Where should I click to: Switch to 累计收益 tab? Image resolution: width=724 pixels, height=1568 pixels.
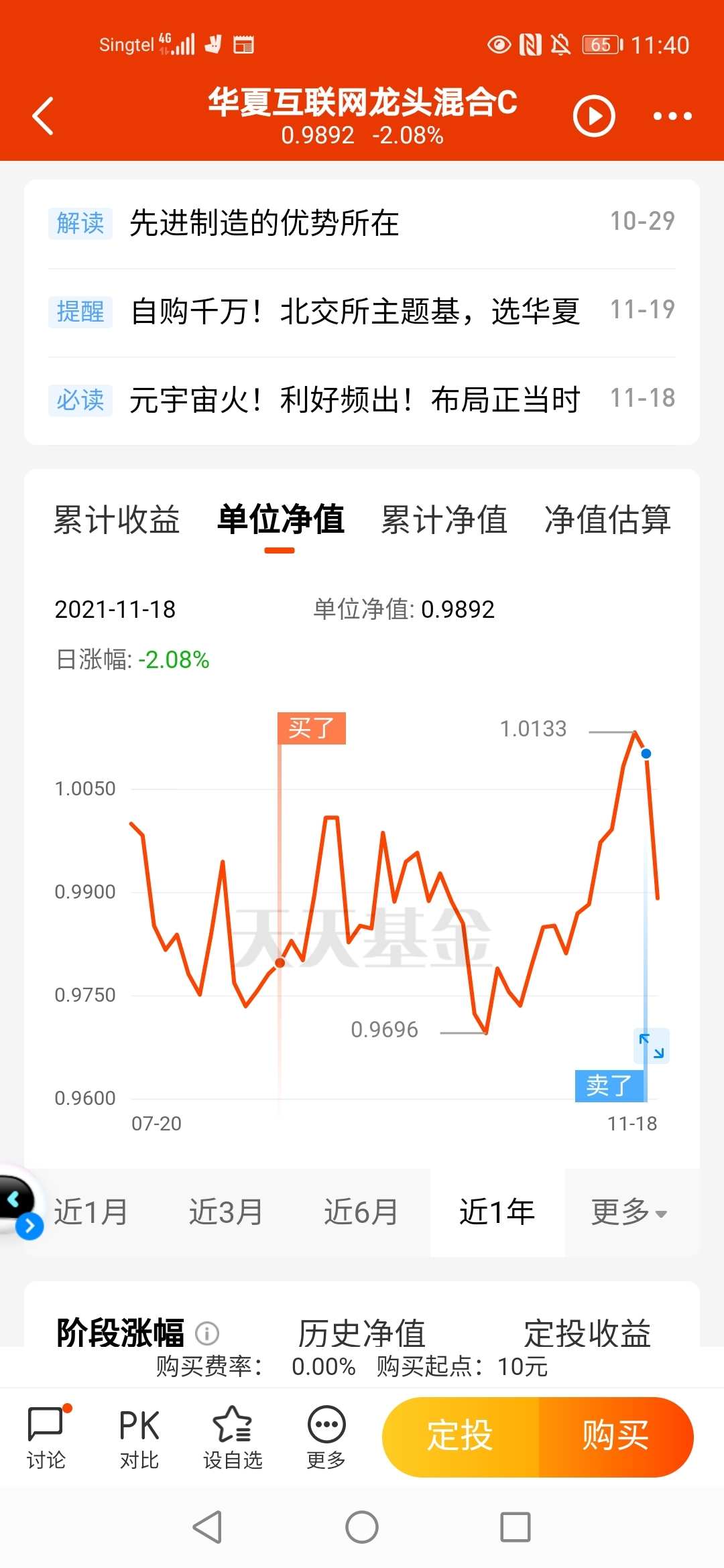117,520
